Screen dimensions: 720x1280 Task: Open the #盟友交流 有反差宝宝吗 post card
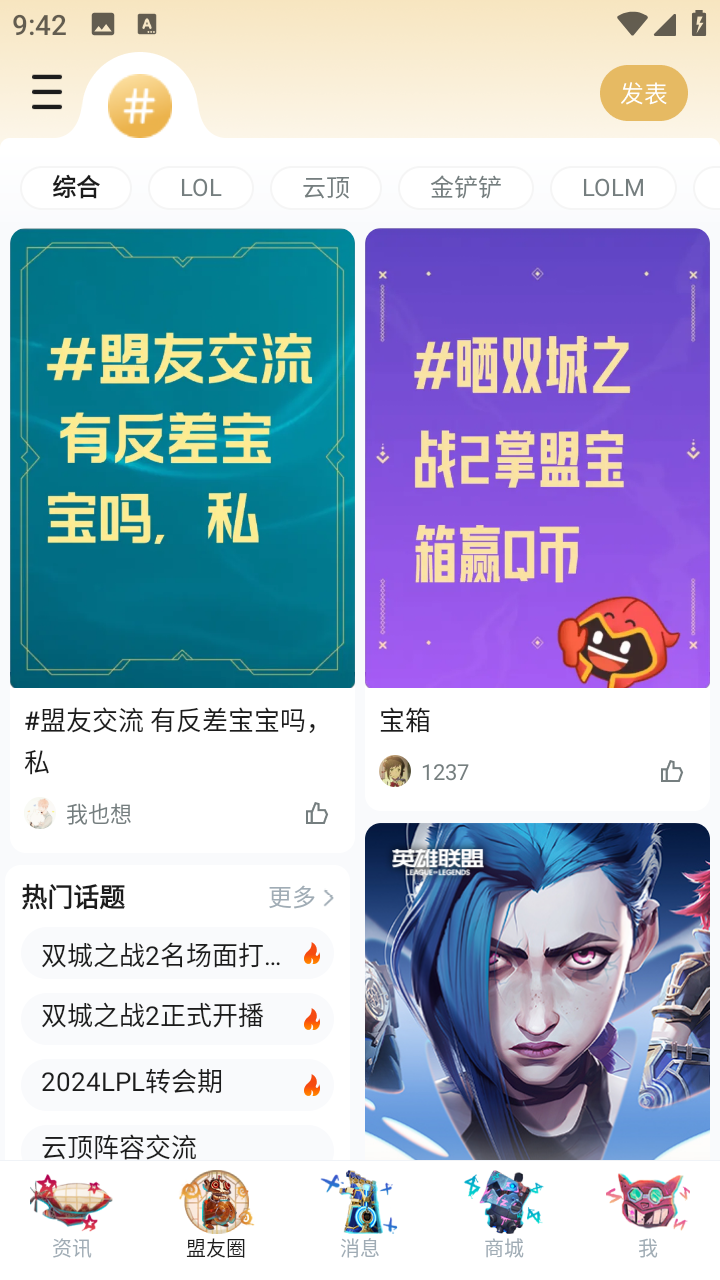click(182, 458)
